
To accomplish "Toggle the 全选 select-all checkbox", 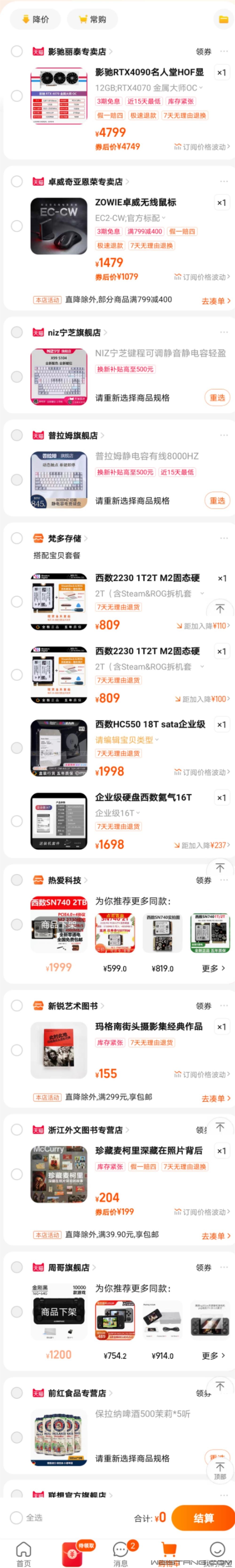I will (x=16, y=1517).
